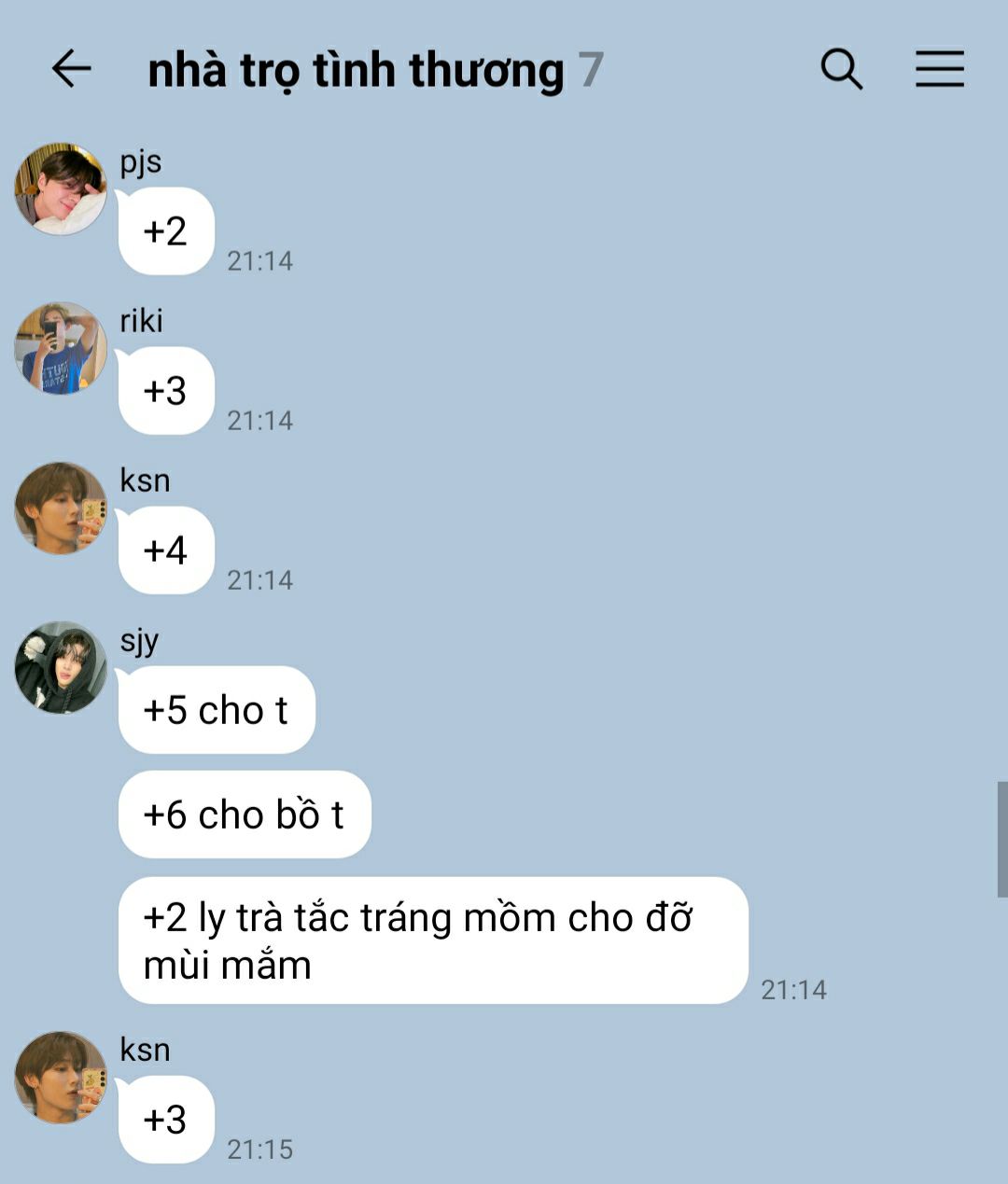Tap ksn's avatar beside the +4 message
The image size is (1008, 1184).
(61, 508)
